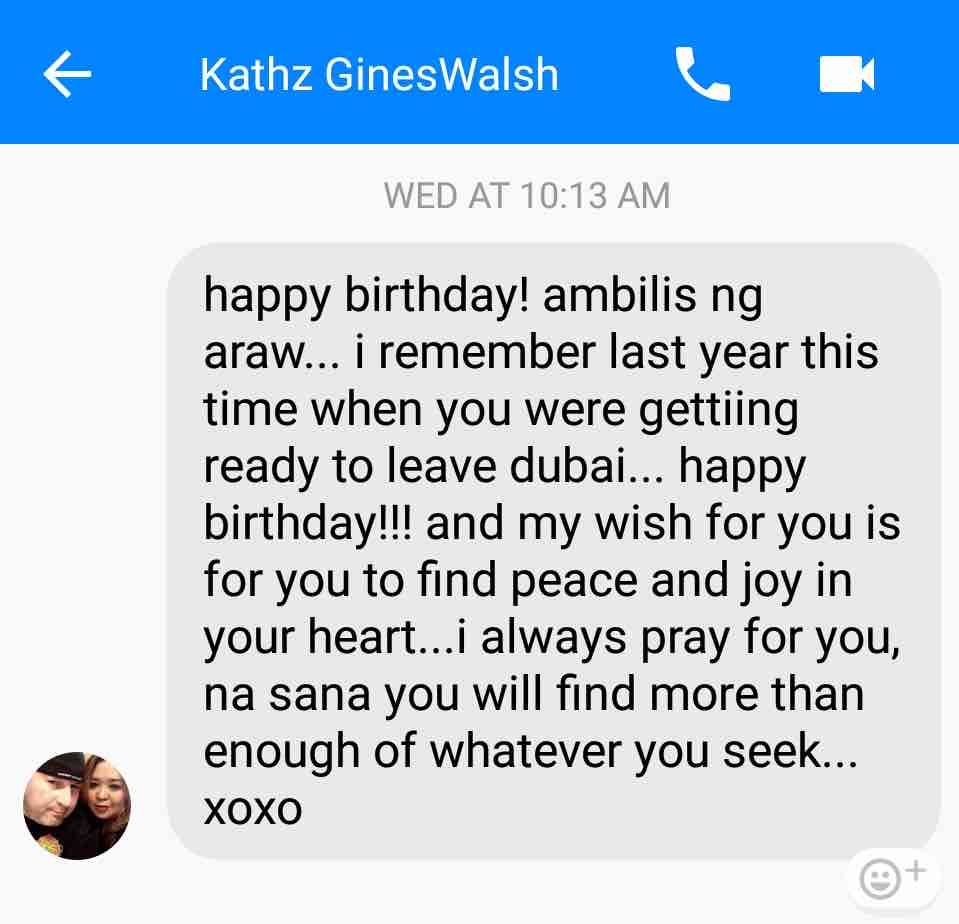Open the Kathz GinesWalsh contact name in header

pyautogui.click(x=379, y=75)
